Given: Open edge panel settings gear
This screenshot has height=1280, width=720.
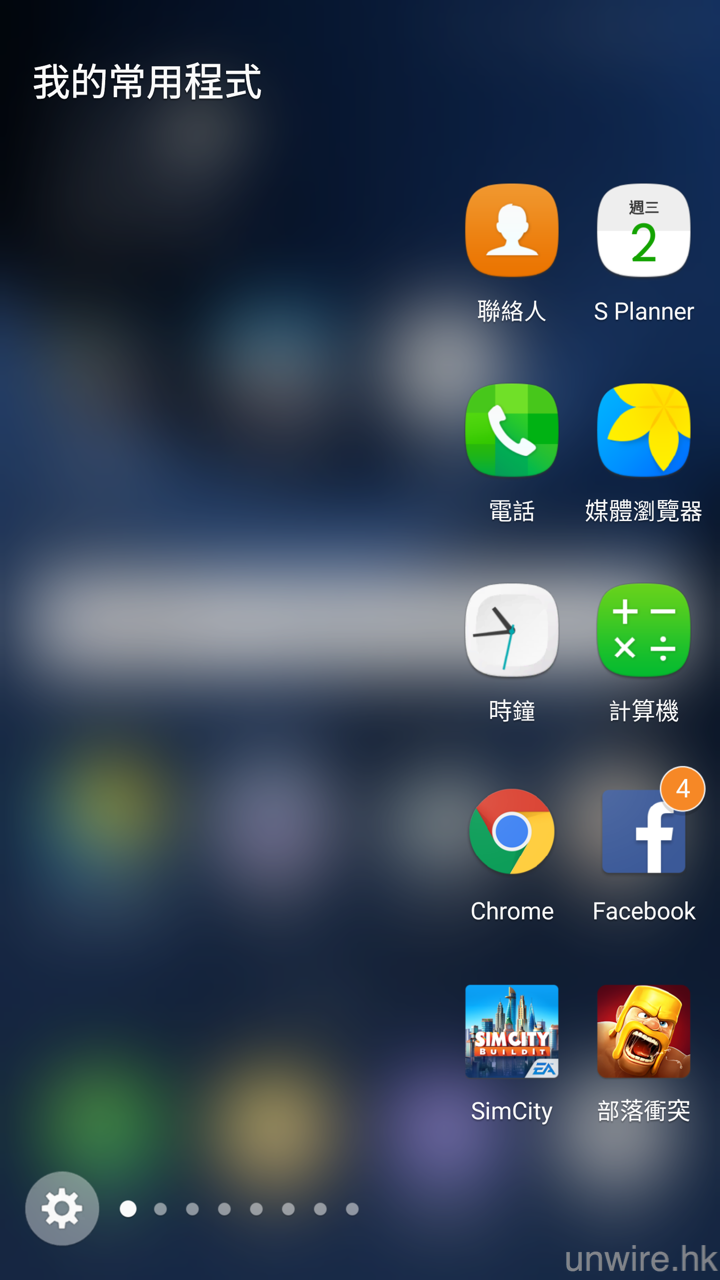Looking at the screenshot, I should (62, 1208).
